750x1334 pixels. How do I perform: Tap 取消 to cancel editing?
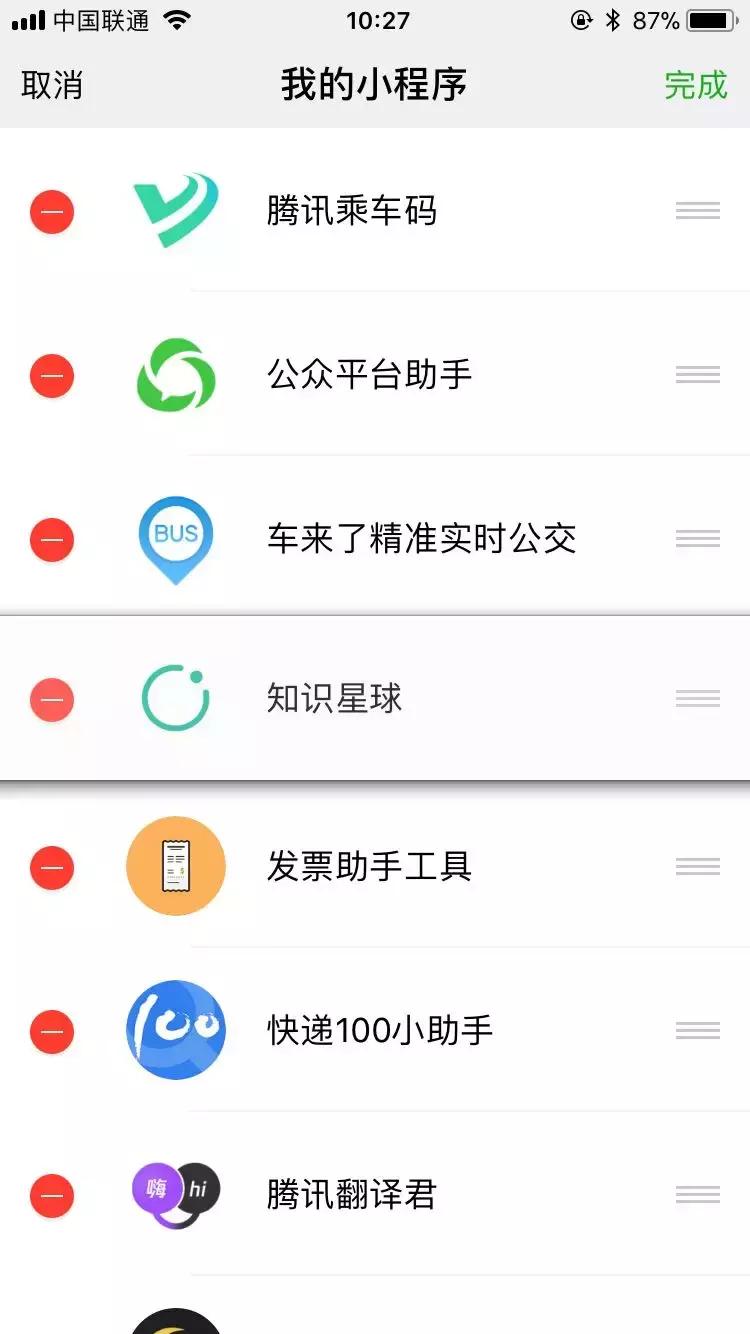click(52, 86)
